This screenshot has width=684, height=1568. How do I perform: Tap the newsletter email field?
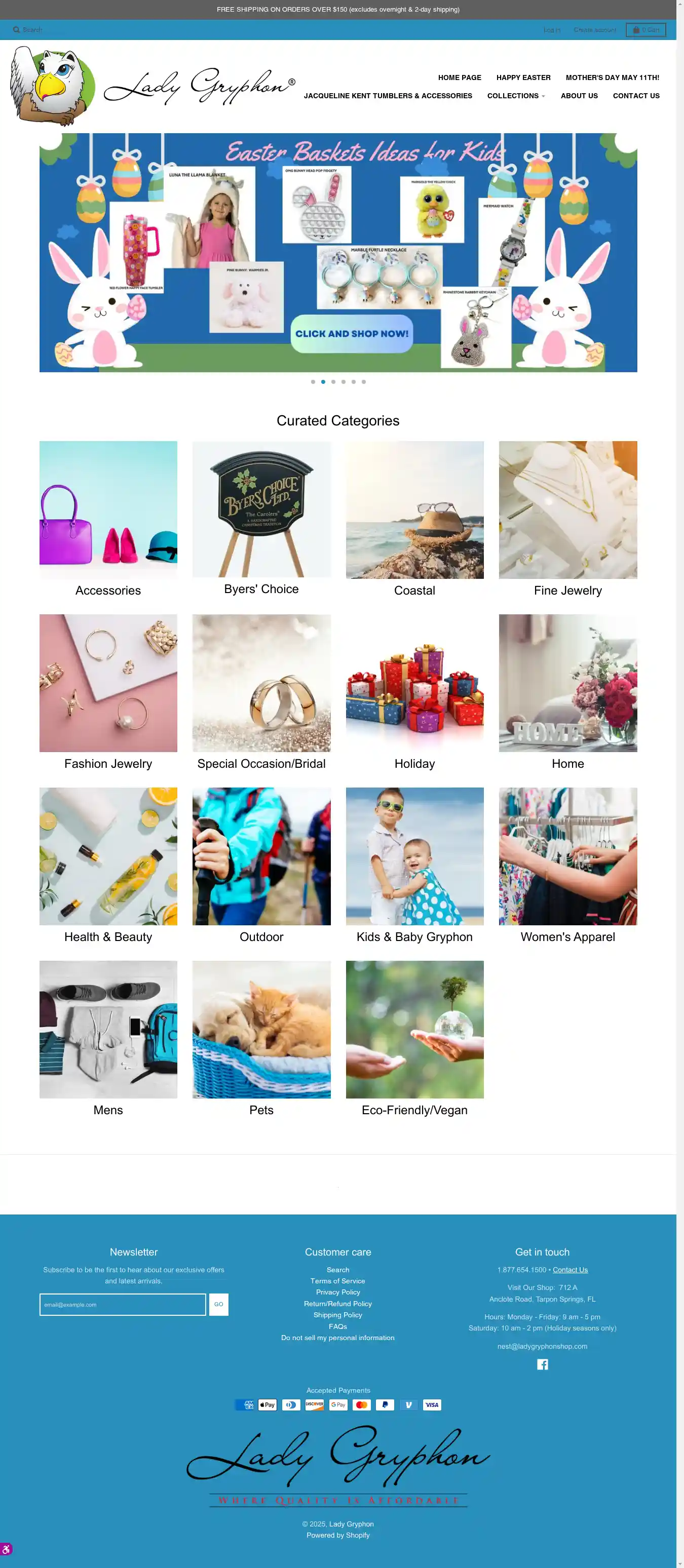(123, 1305)
